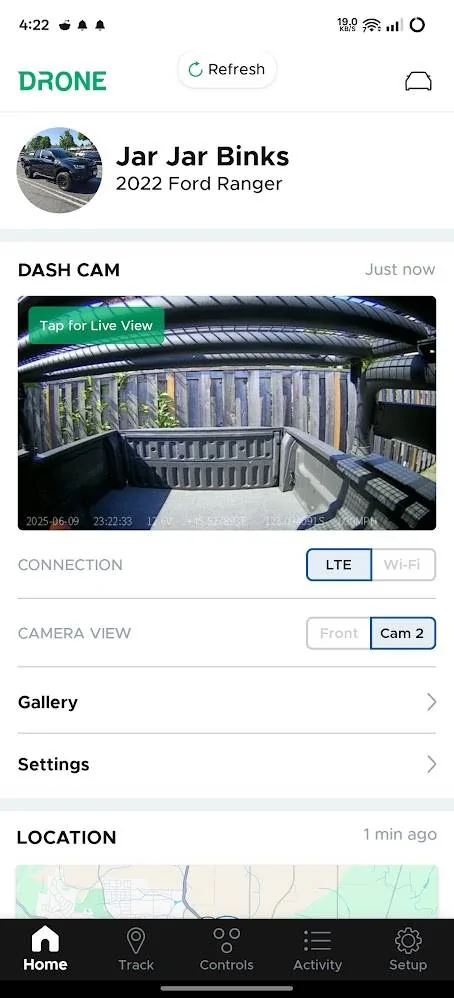454x998 pixels.
Task: Tap the Refresh button
Action: [x=227, y=69]
